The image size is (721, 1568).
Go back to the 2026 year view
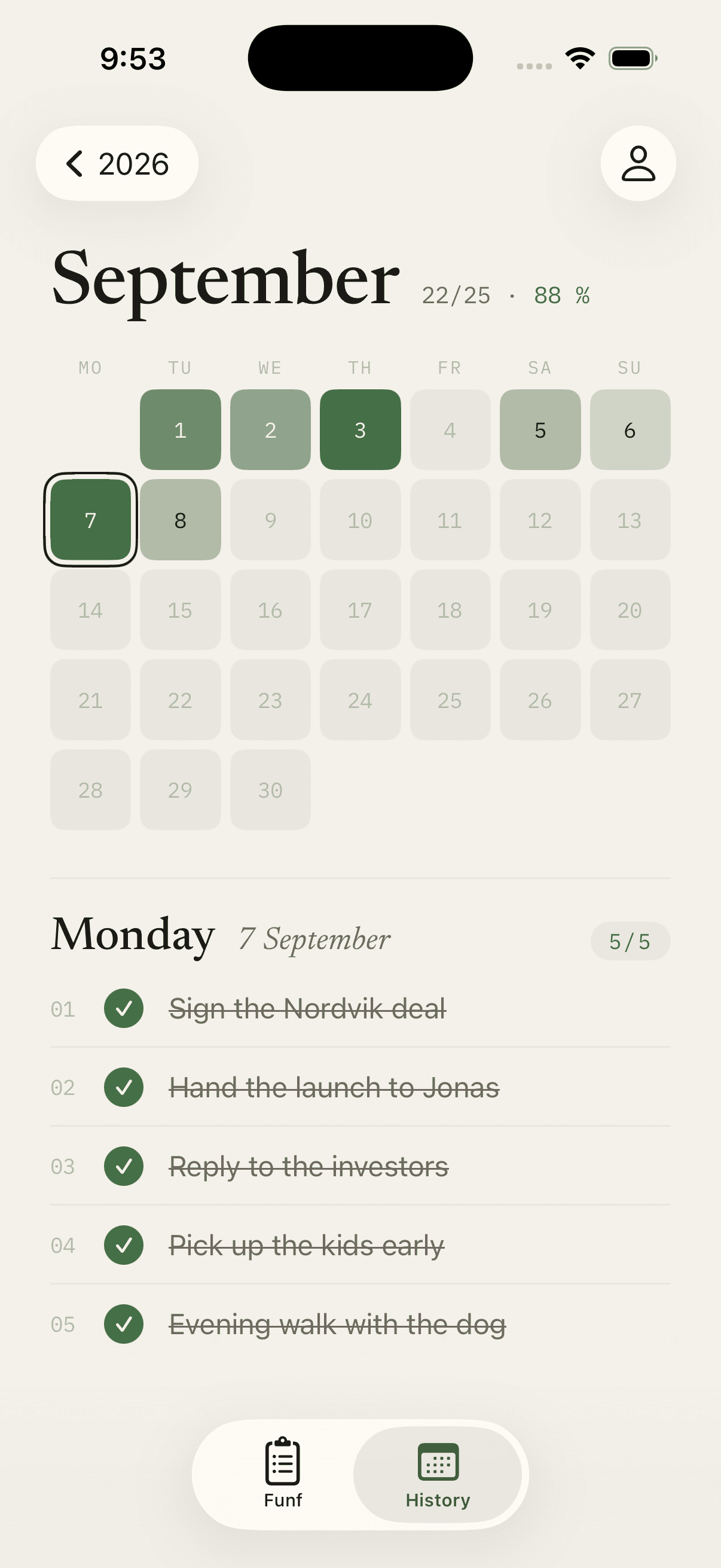(x=117, y=163)
